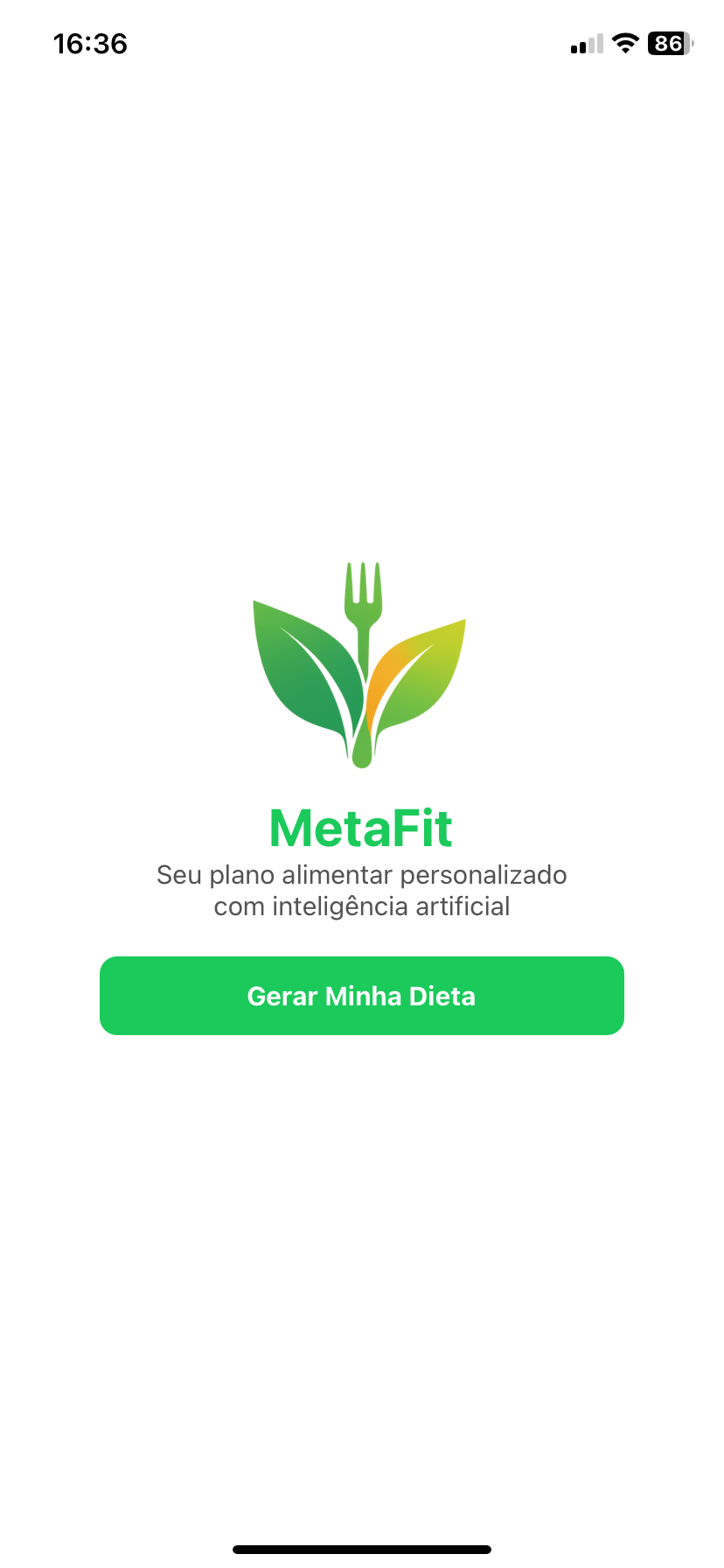This screenshot has height=1568, width=724.
Task: Tap the green fork icon in the logo
Action: pyautogui.click(x=364, y=595)
